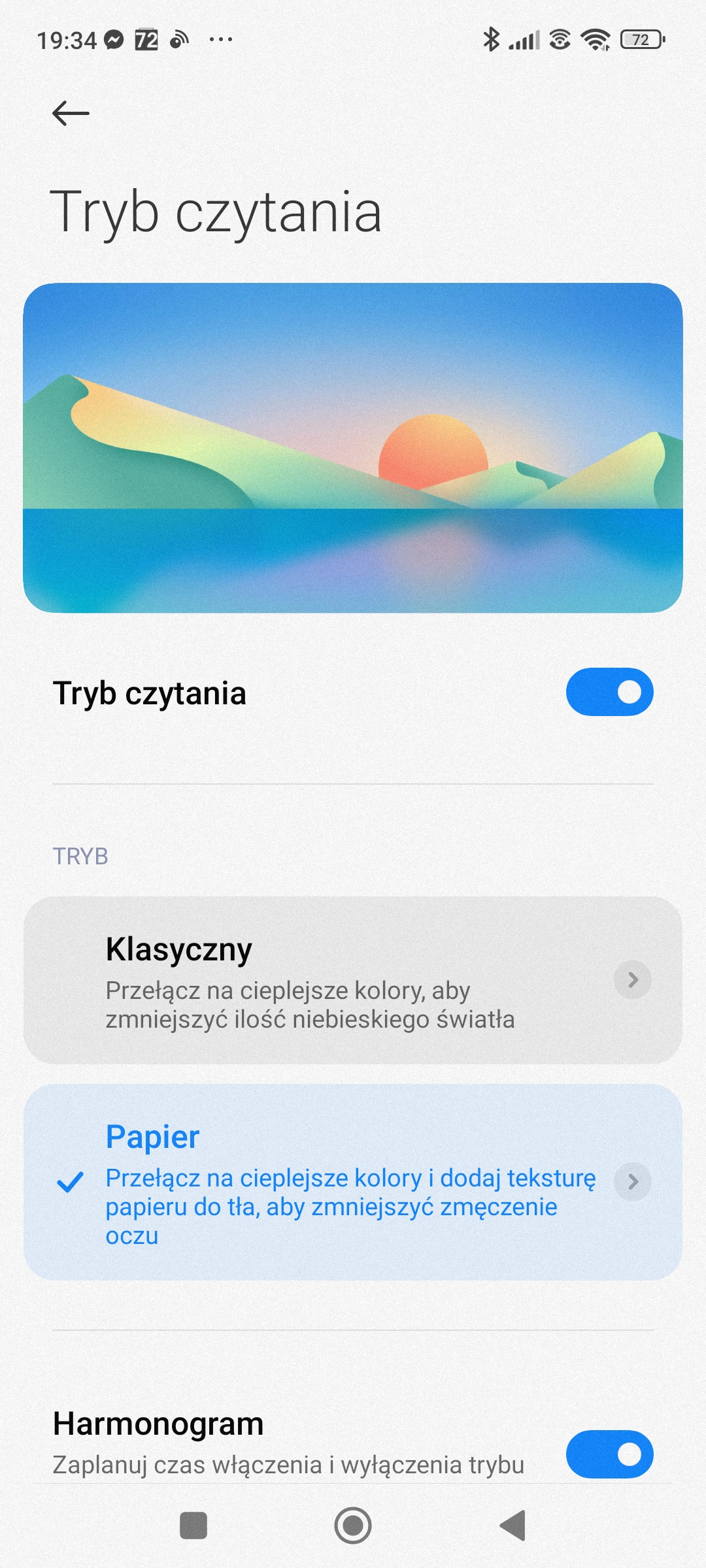Open Klasyczny mode settings chevron
Image resolution: width=706 pixels, height=1568 pixels.
click(632, 980)
